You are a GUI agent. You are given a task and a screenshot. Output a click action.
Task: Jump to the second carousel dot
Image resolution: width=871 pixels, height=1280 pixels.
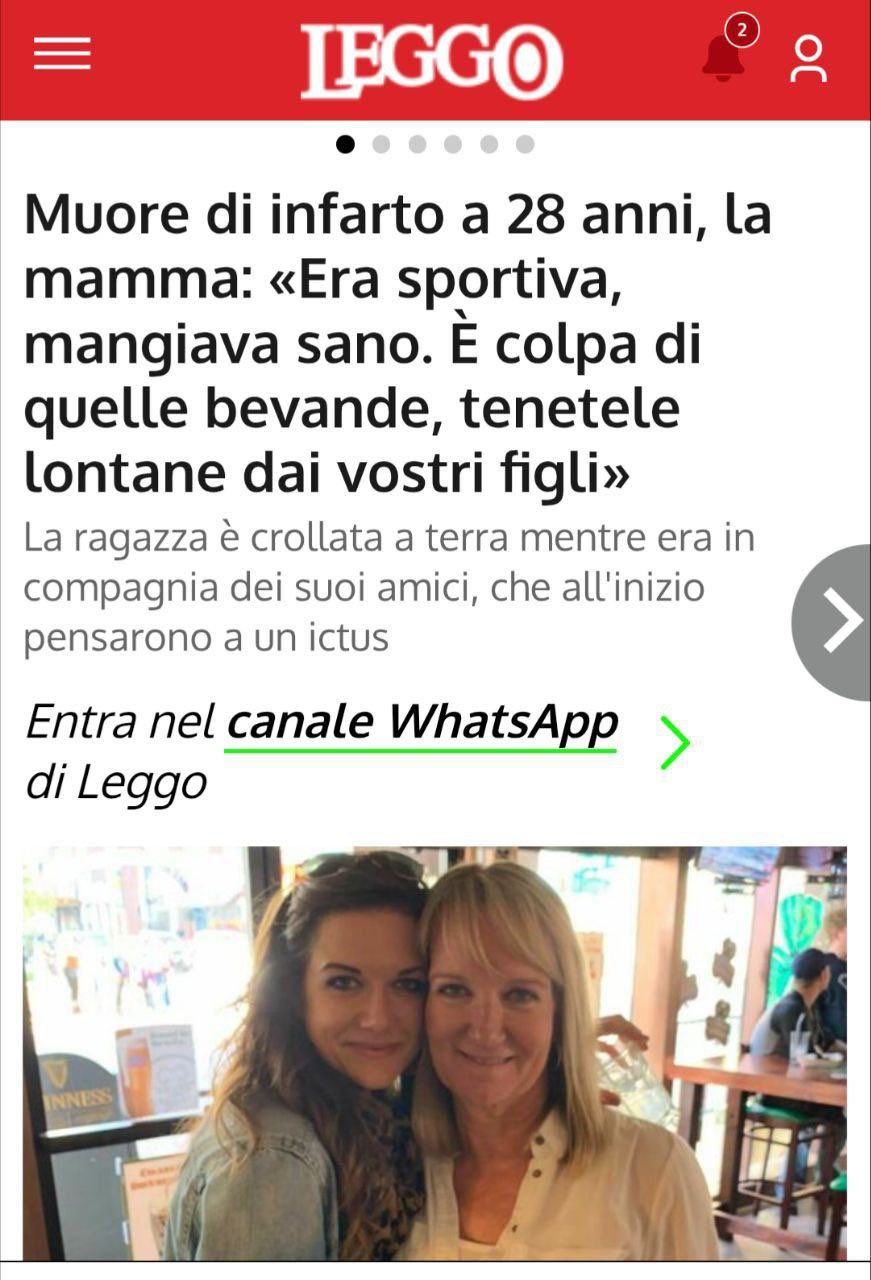pyautogui.click(x=381, y=145)
